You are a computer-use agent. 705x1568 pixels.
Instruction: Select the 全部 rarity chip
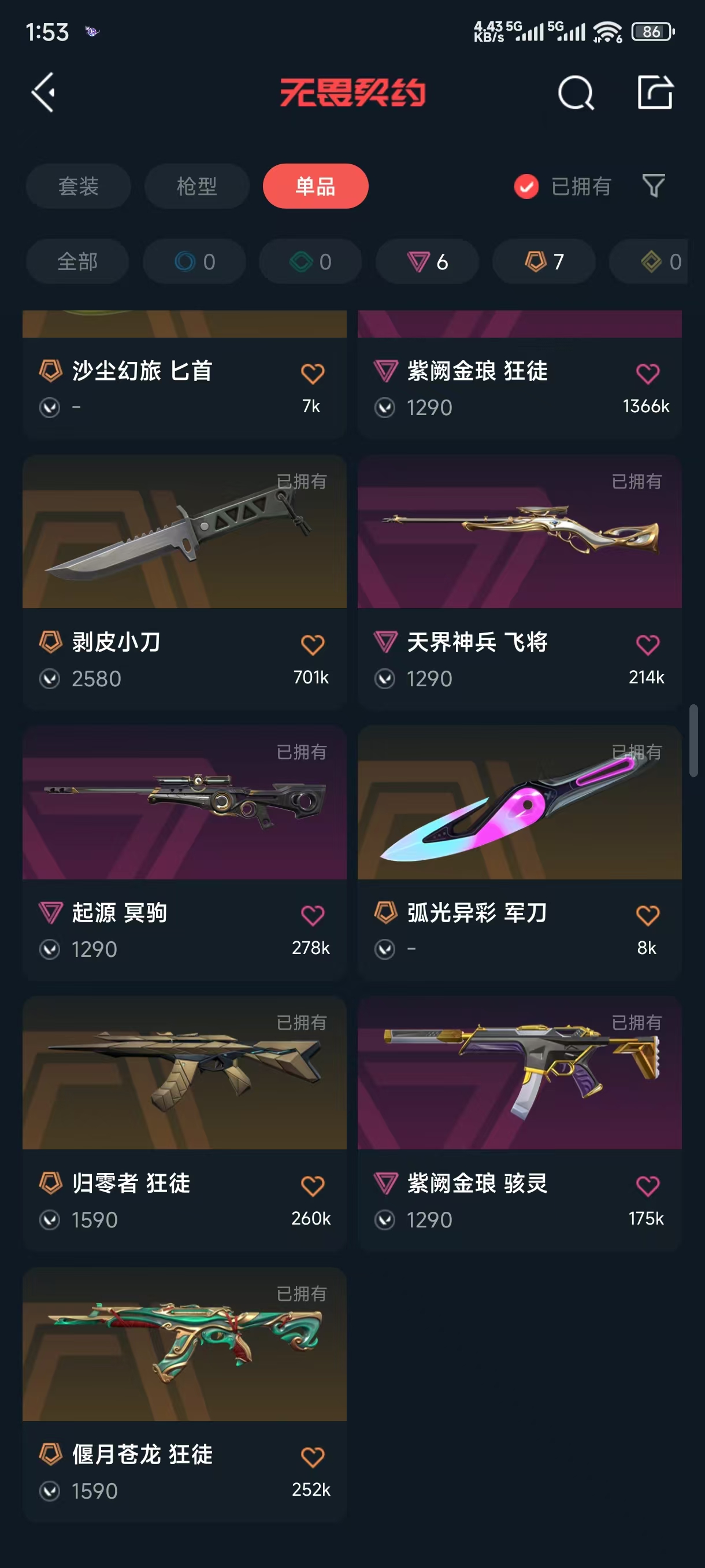77,262
